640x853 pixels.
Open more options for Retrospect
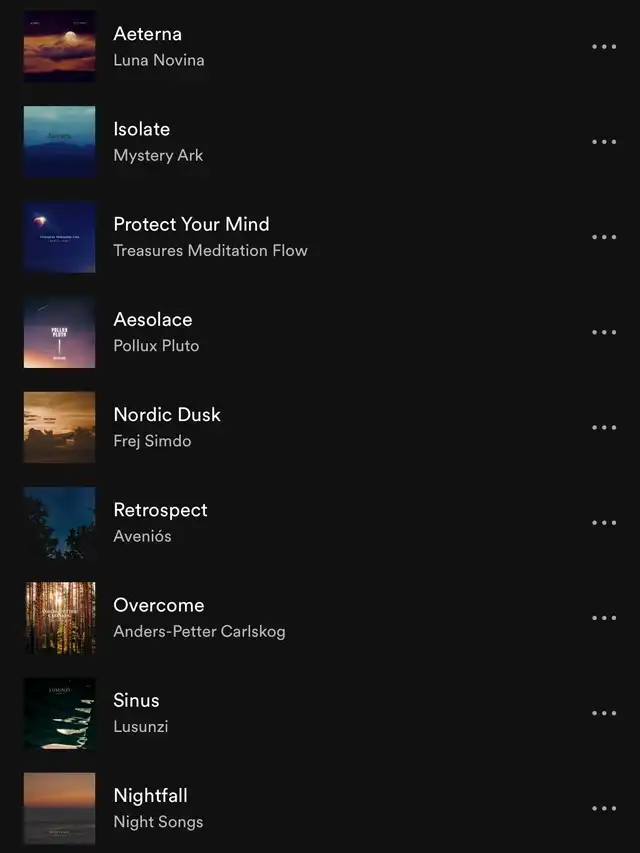[604, 523]
